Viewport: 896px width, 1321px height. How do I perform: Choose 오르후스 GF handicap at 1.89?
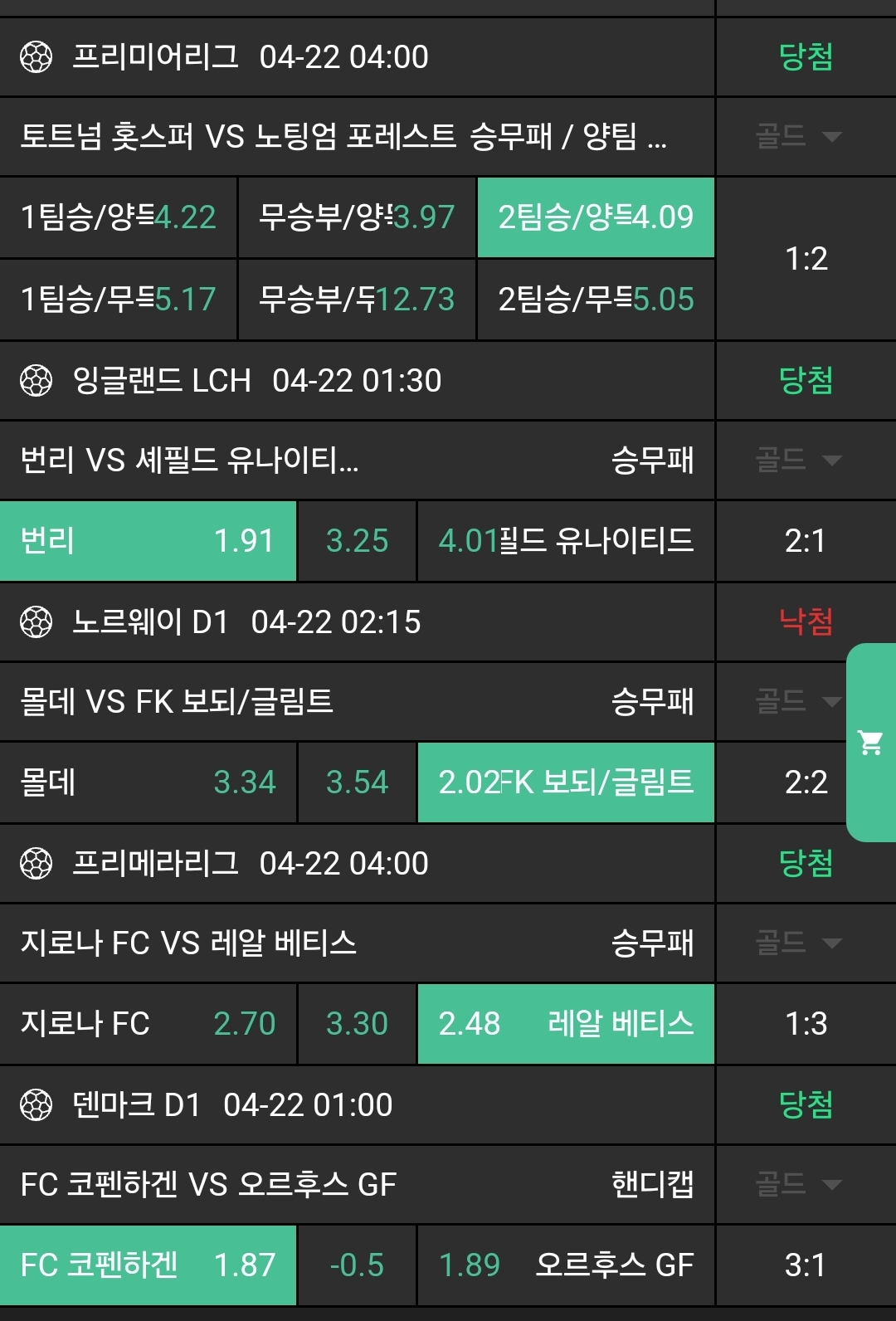point(565,1265)
